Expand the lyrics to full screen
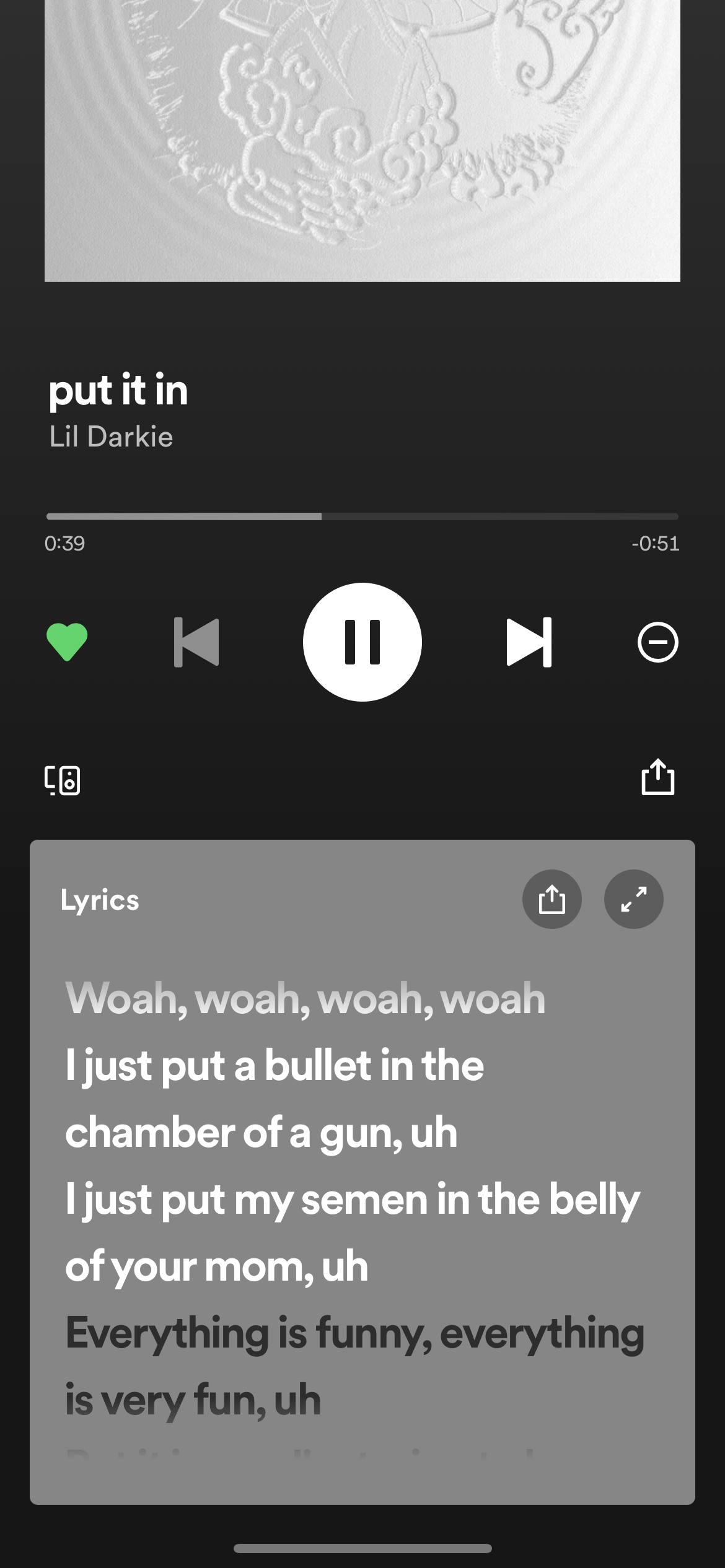 tap(633, 899)
